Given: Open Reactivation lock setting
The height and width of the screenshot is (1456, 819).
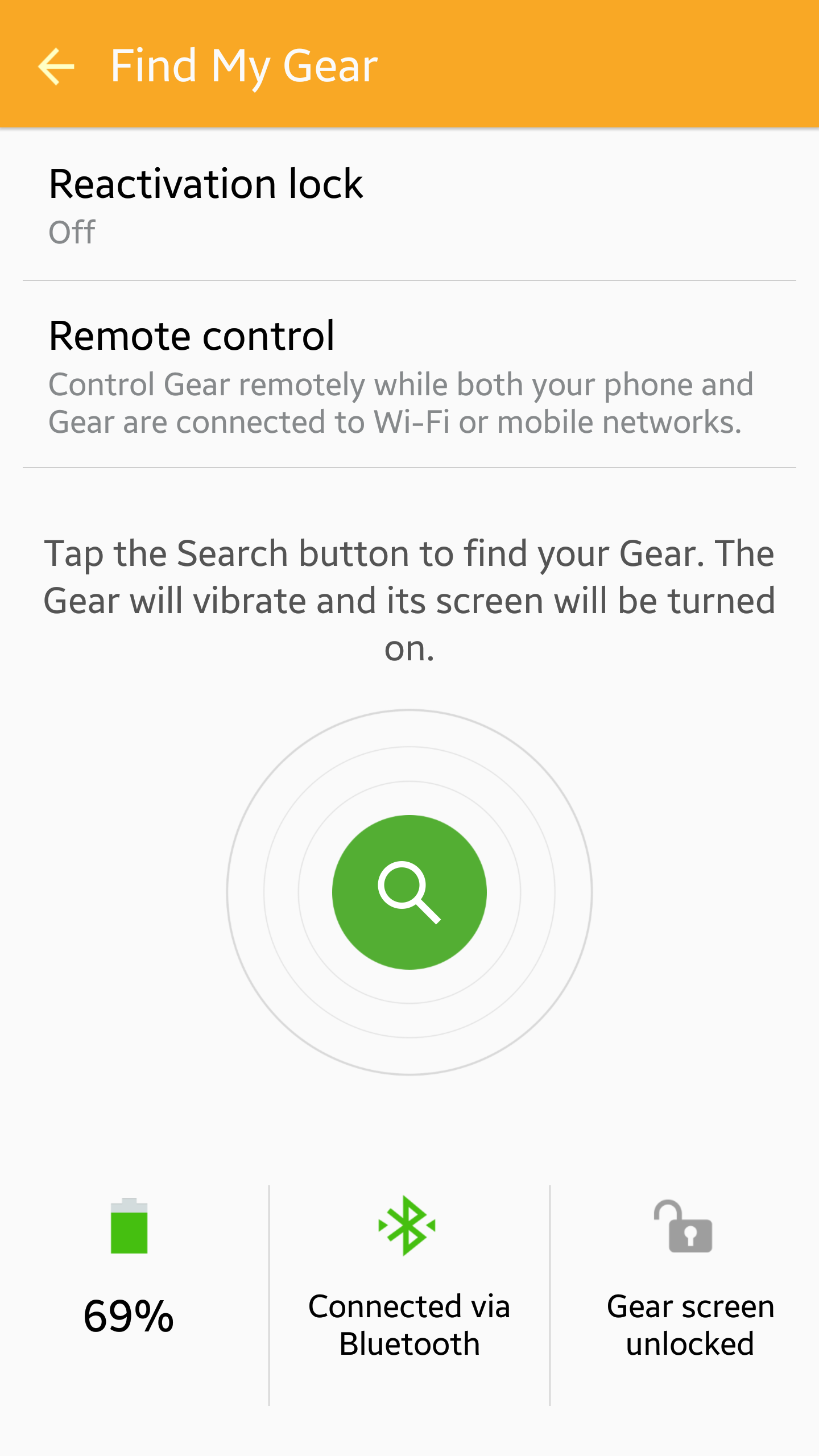Looking at the screenshot, I should click(x=409, y=206).
